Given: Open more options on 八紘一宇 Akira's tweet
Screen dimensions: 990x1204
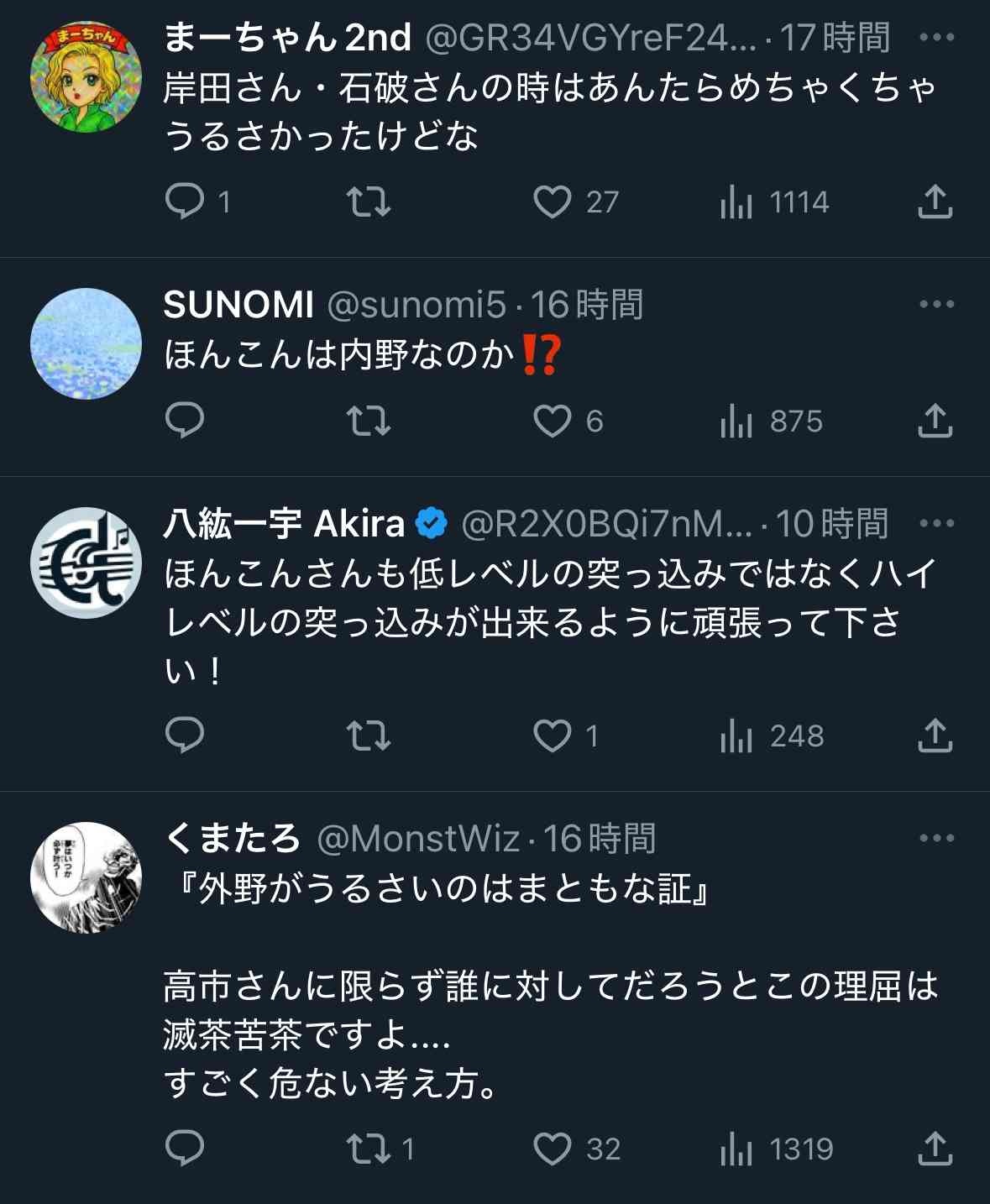Looking at the screenshot, I should pyautogui.click(x=936, y=523).
